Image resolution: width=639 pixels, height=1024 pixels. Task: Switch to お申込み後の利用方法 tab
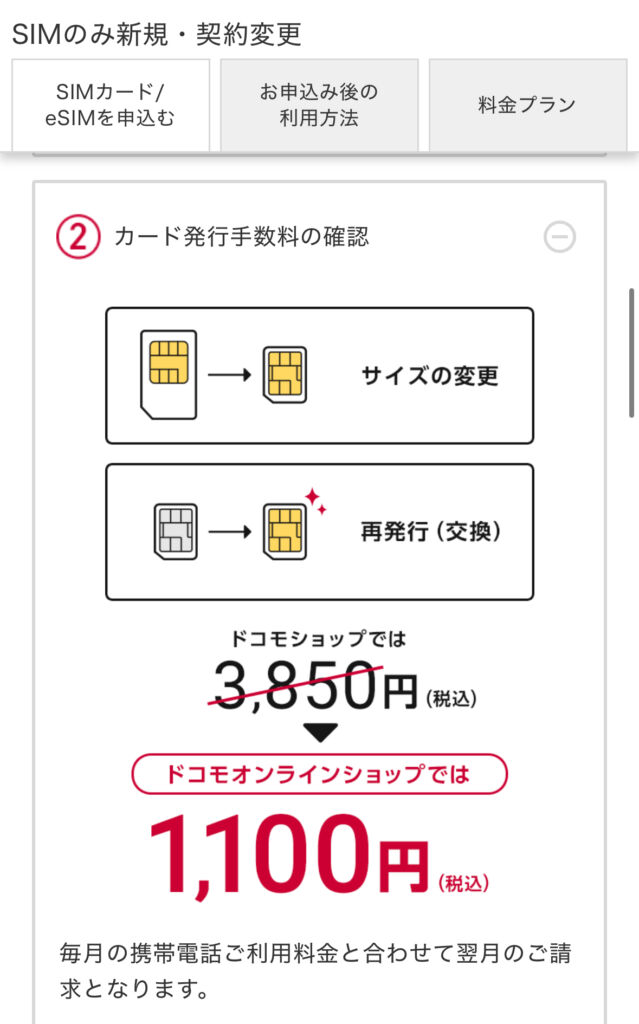pyautogui.click(x=319, y=105)
